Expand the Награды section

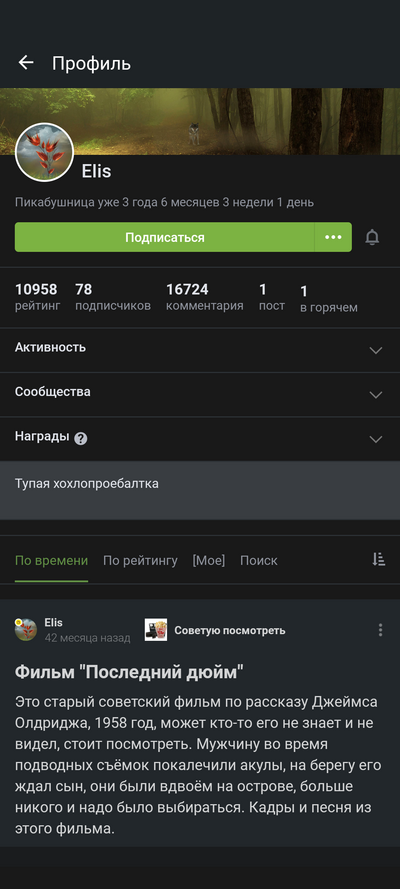[200, 439]
